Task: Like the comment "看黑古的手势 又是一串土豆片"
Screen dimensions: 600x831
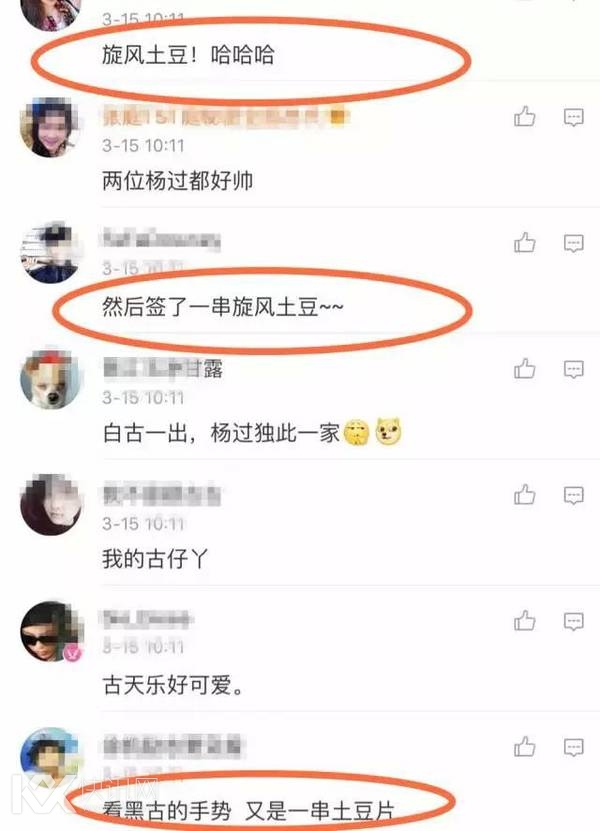Action: point(525,746)
